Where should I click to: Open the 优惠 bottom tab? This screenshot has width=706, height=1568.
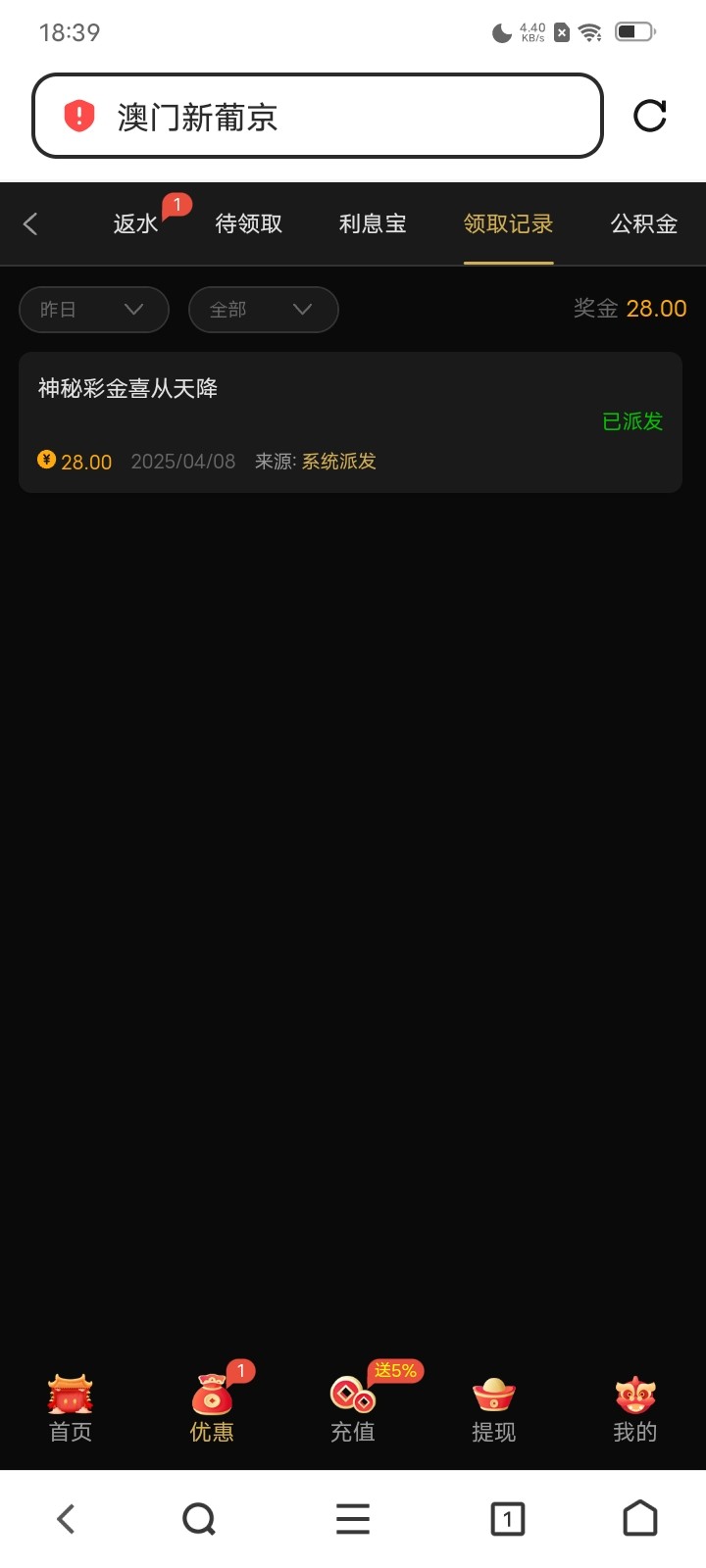[x=212, y=1409]
